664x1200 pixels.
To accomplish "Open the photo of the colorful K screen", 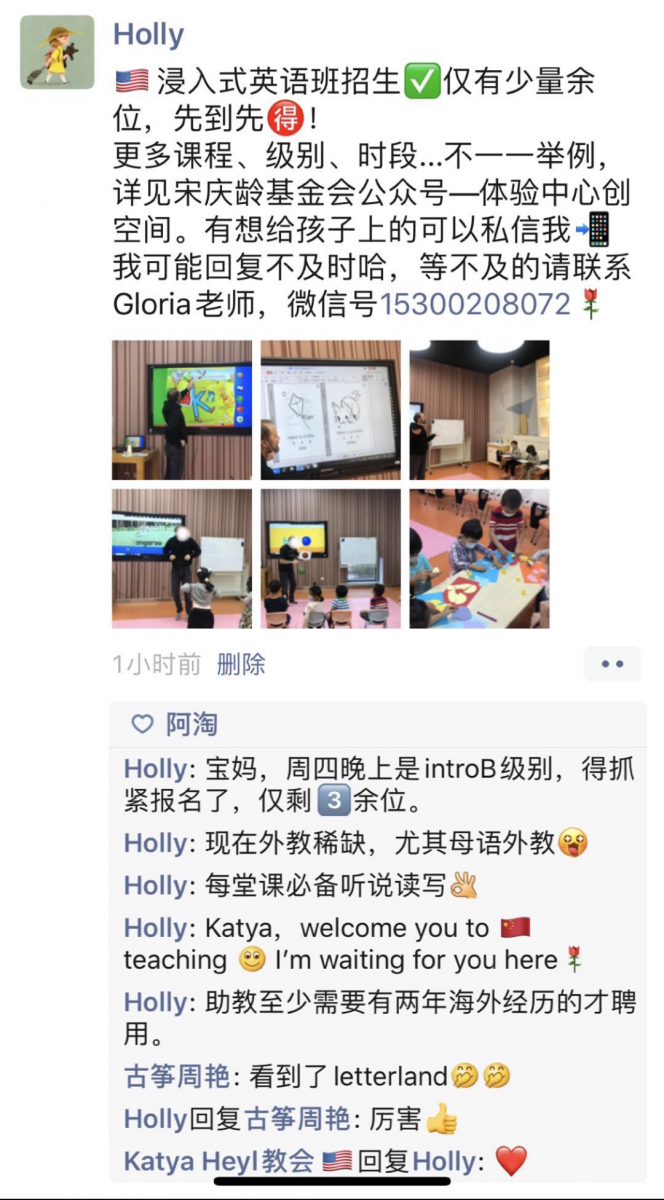I will [181, 410].
